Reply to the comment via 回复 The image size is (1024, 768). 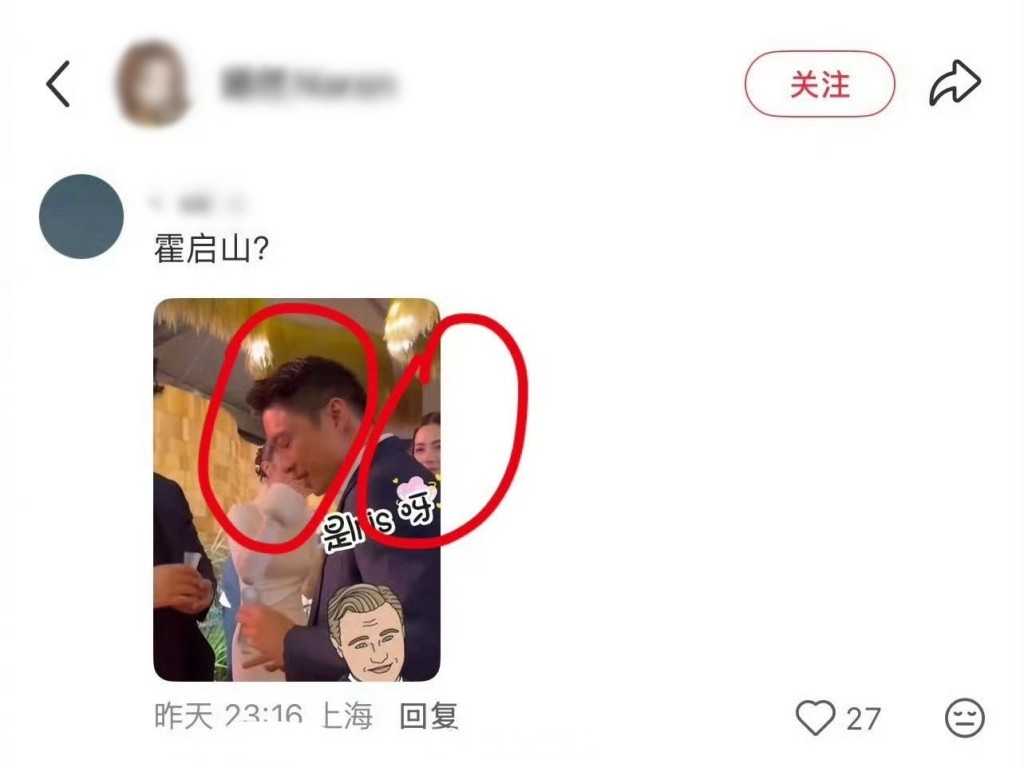428,716
